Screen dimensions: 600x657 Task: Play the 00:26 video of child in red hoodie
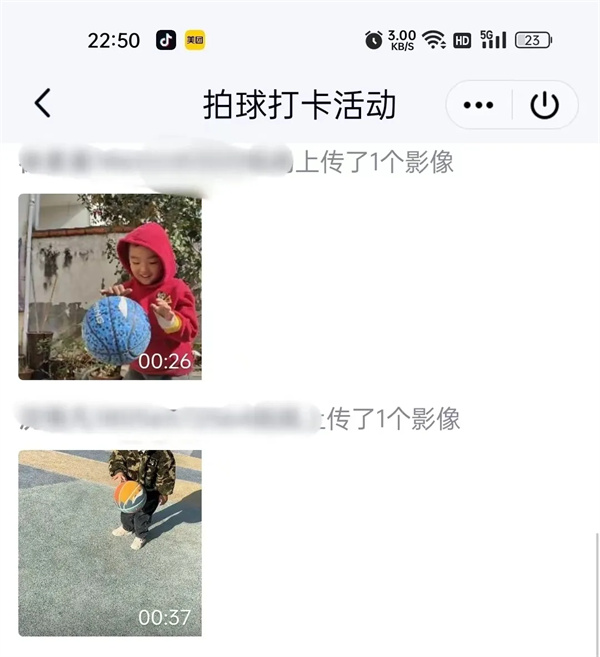point(110,286)
